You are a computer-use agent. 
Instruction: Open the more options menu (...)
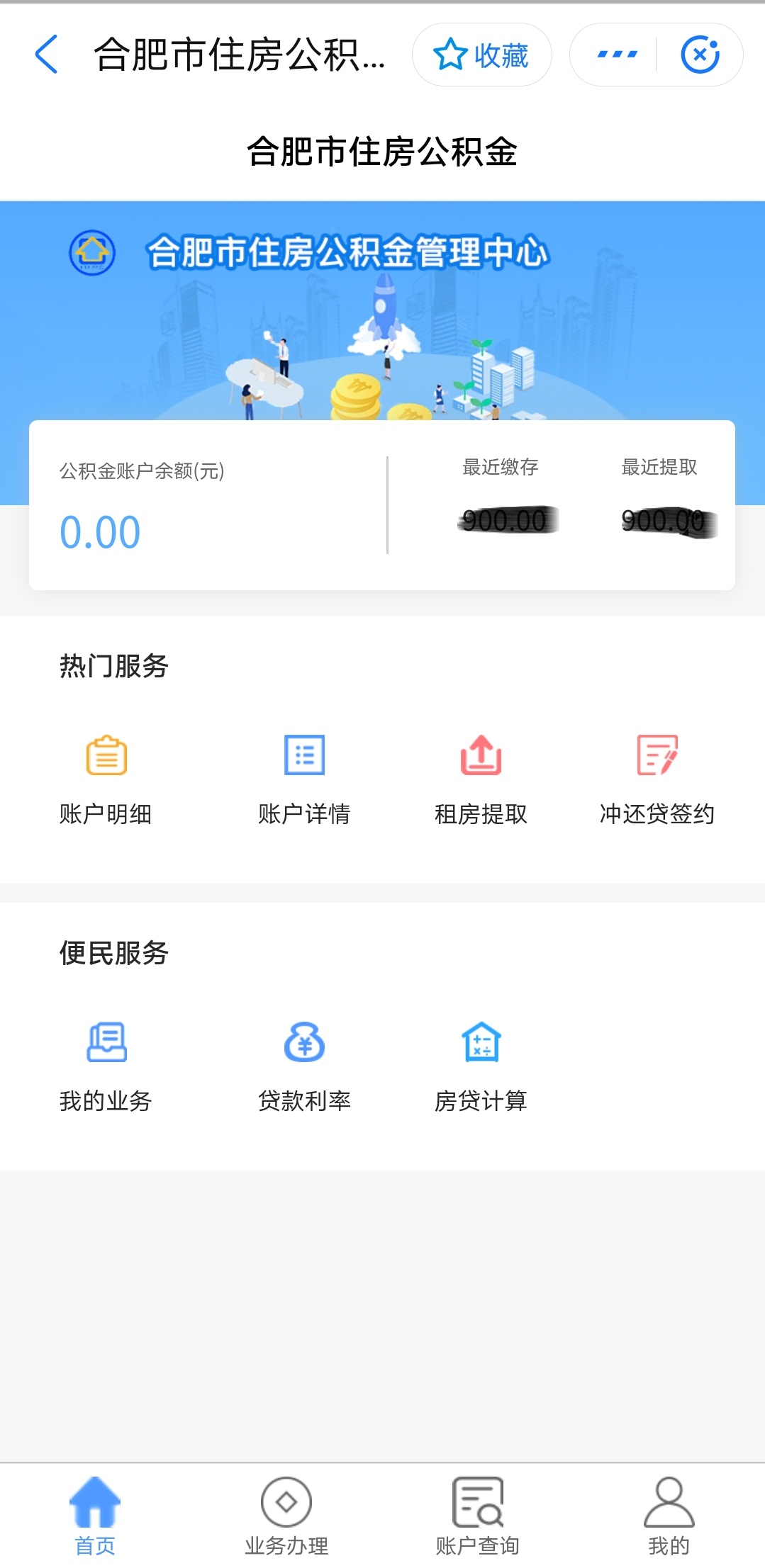click(x=615, y=53)
